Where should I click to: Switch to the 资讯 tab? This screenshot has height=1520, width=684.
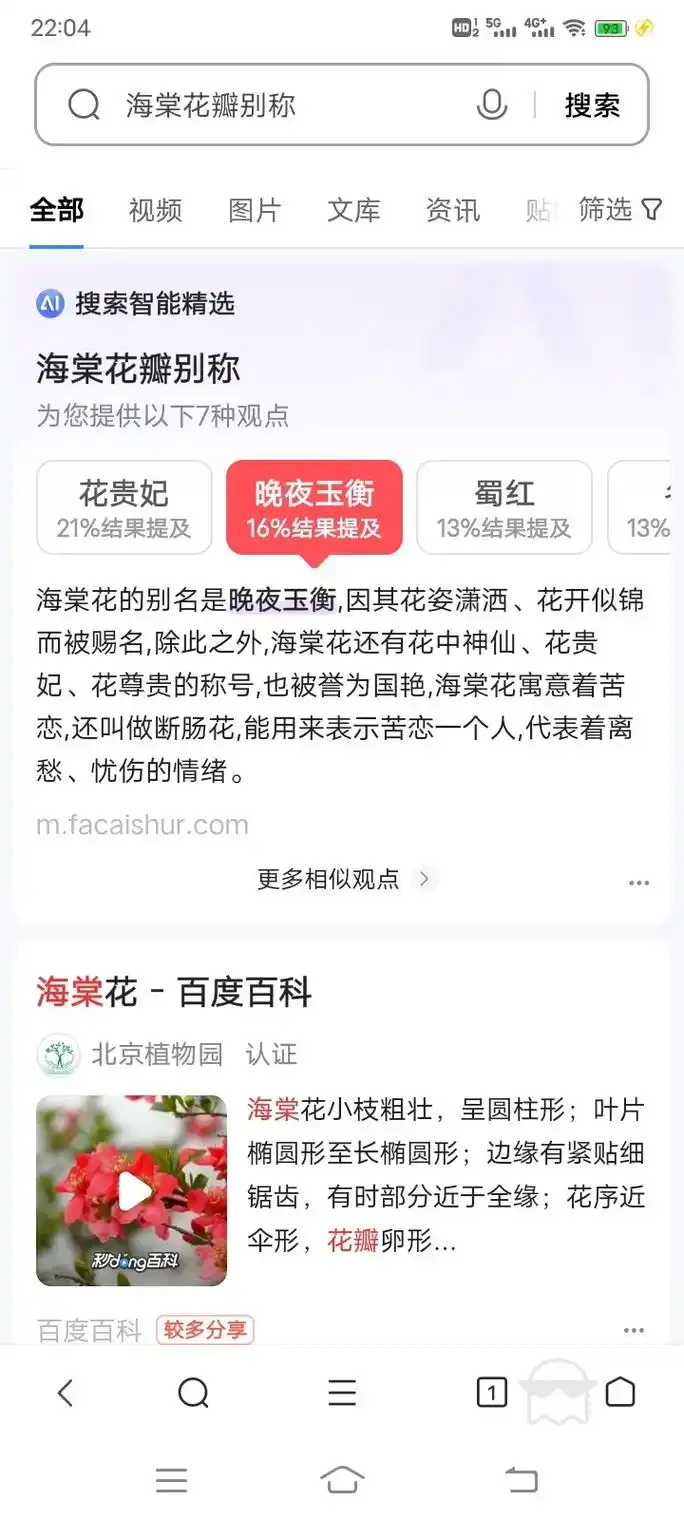pyautogui.click(x=452, y=210)
